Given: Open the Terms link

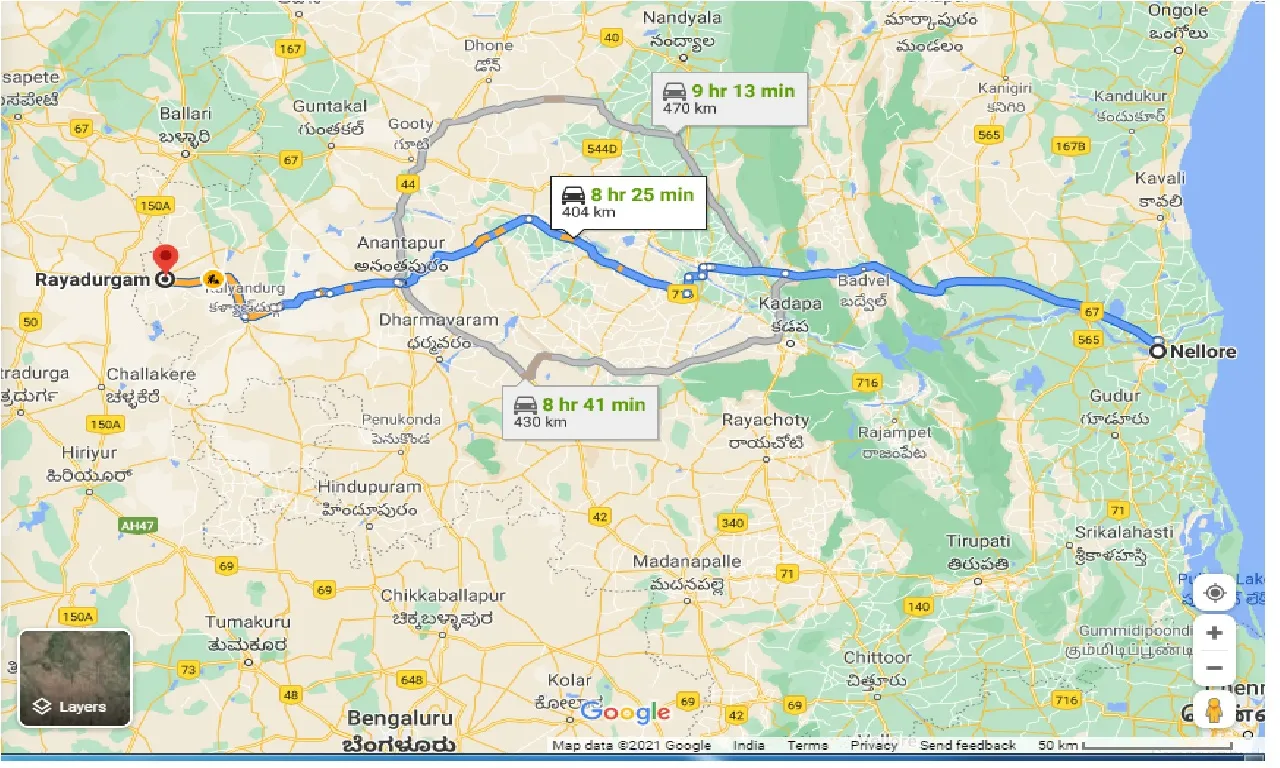Looking at the screenshot, I should tap(807, 745).
